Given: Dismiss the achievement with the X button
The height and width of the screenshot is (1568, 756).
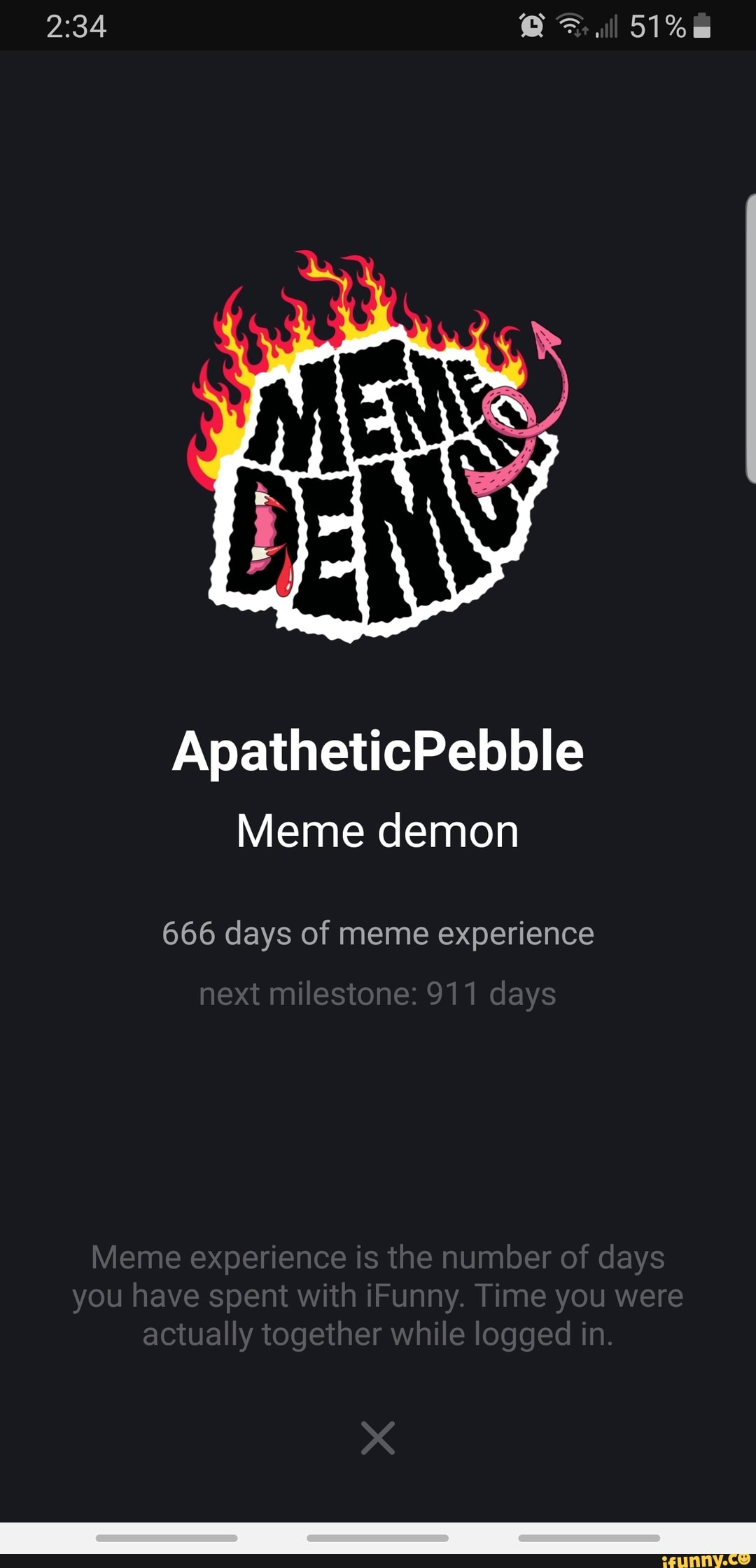Looking at the screenshot, I should pos(378,1438).
